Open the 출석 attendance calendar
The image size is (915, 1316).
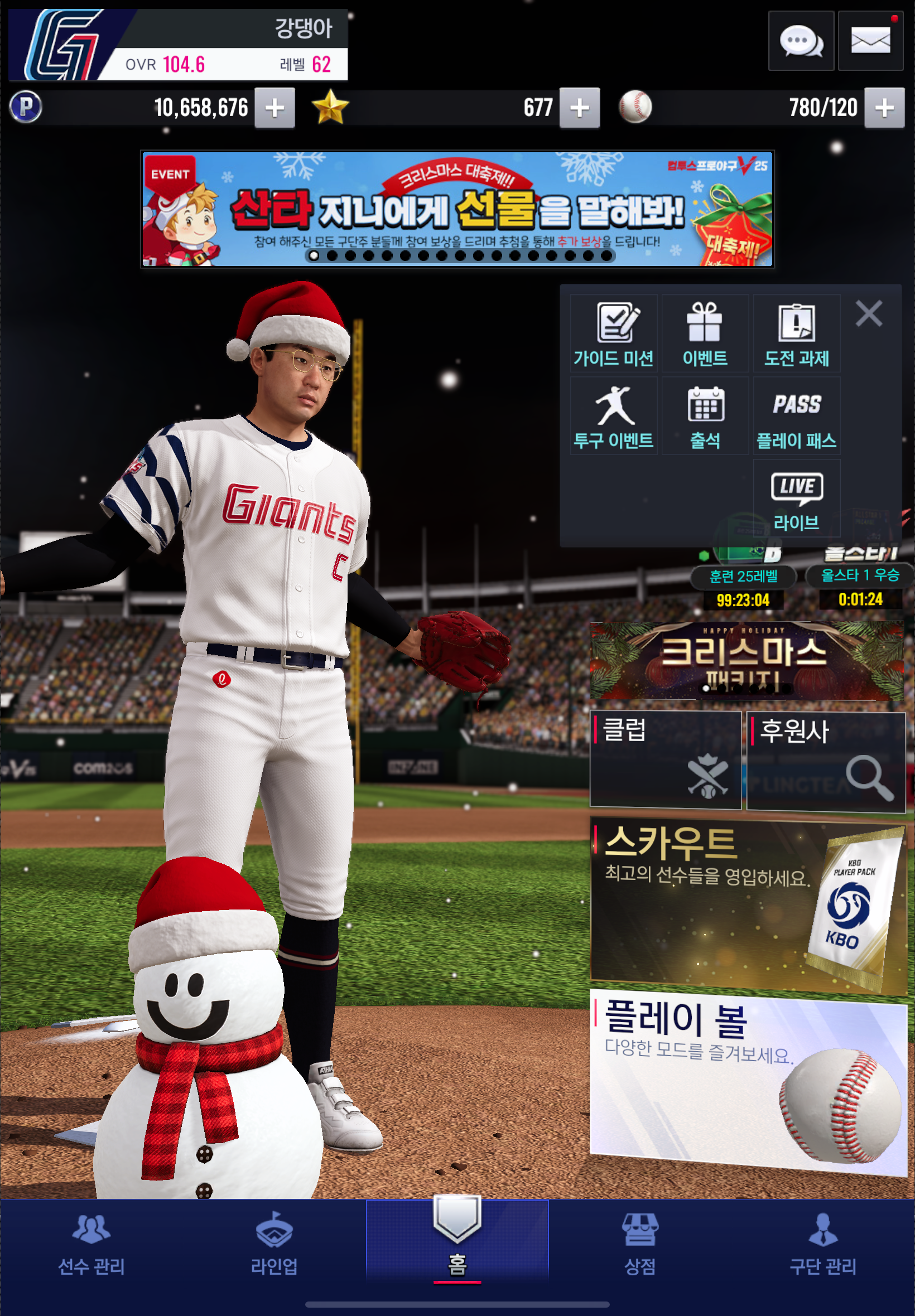coord(705,416)
